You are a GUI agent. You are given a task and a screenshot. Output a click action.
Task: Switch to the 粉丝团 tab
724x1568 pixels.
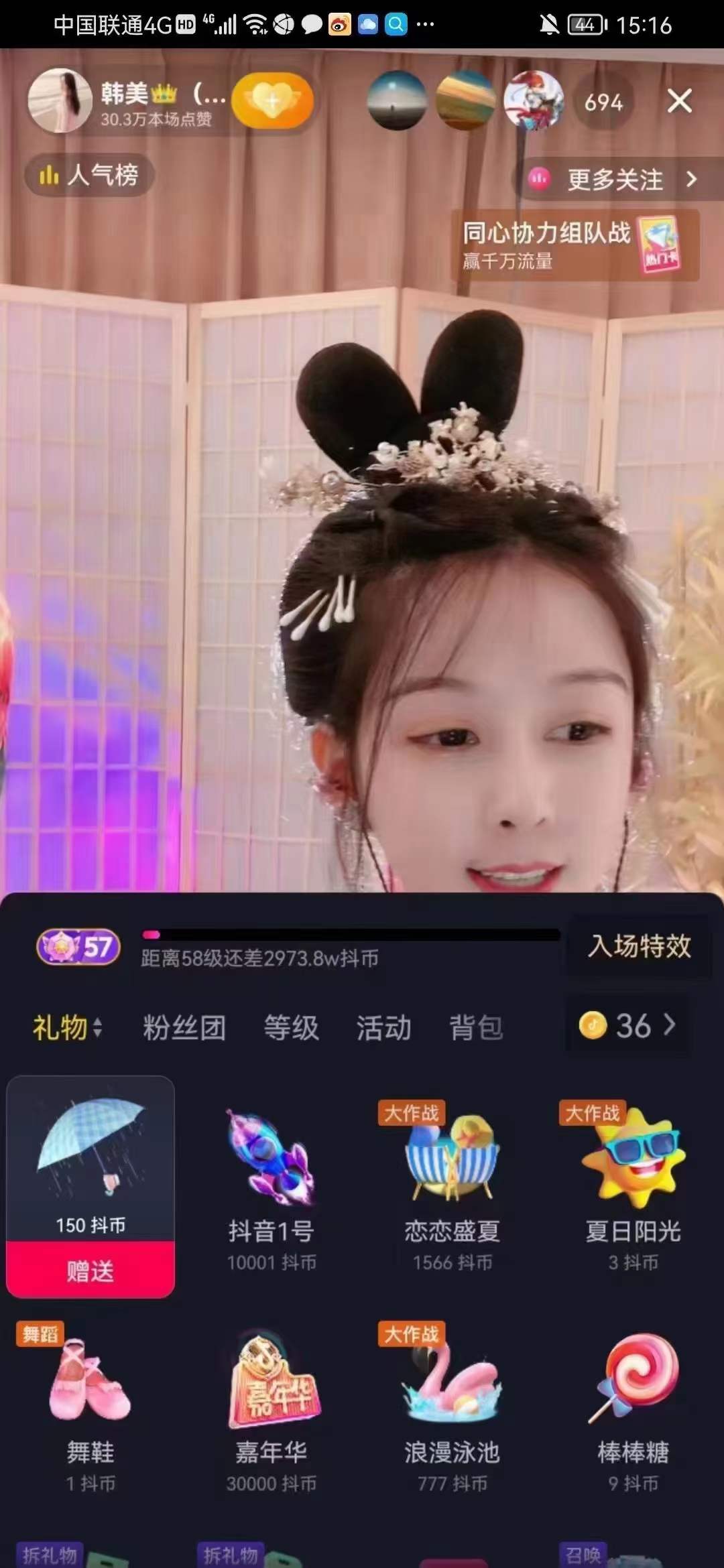184,1027
